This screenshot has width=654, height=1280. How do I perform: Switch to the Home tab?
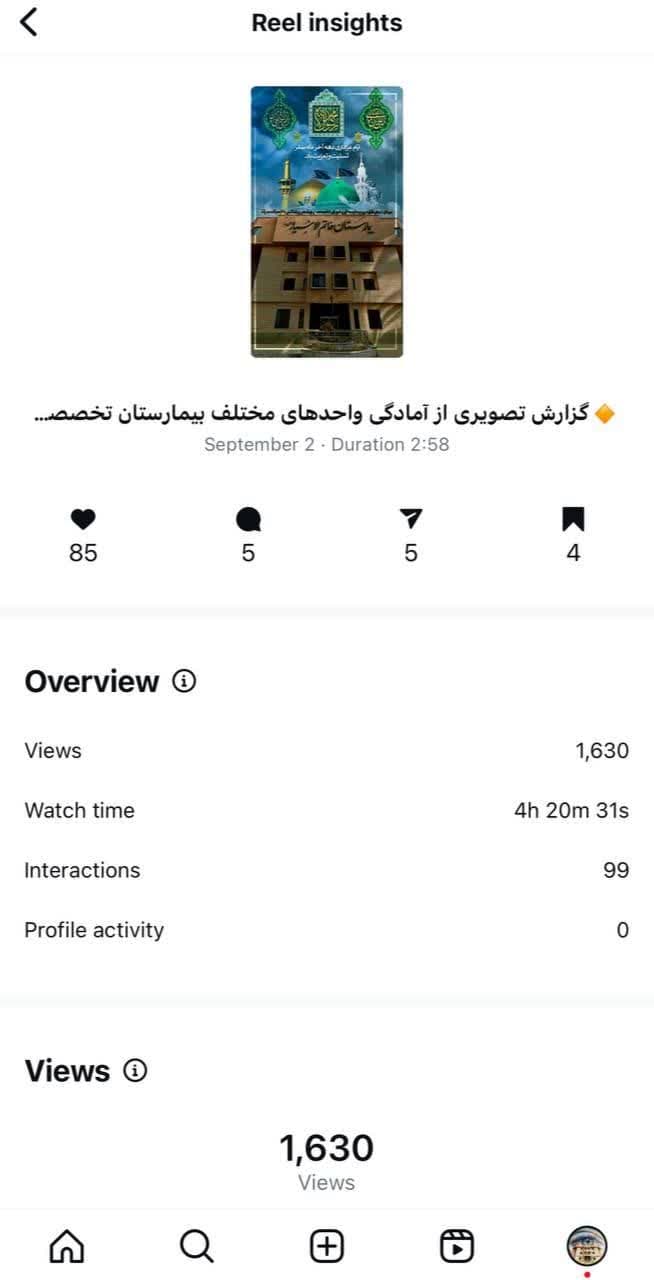click(x=67, y=1246)
